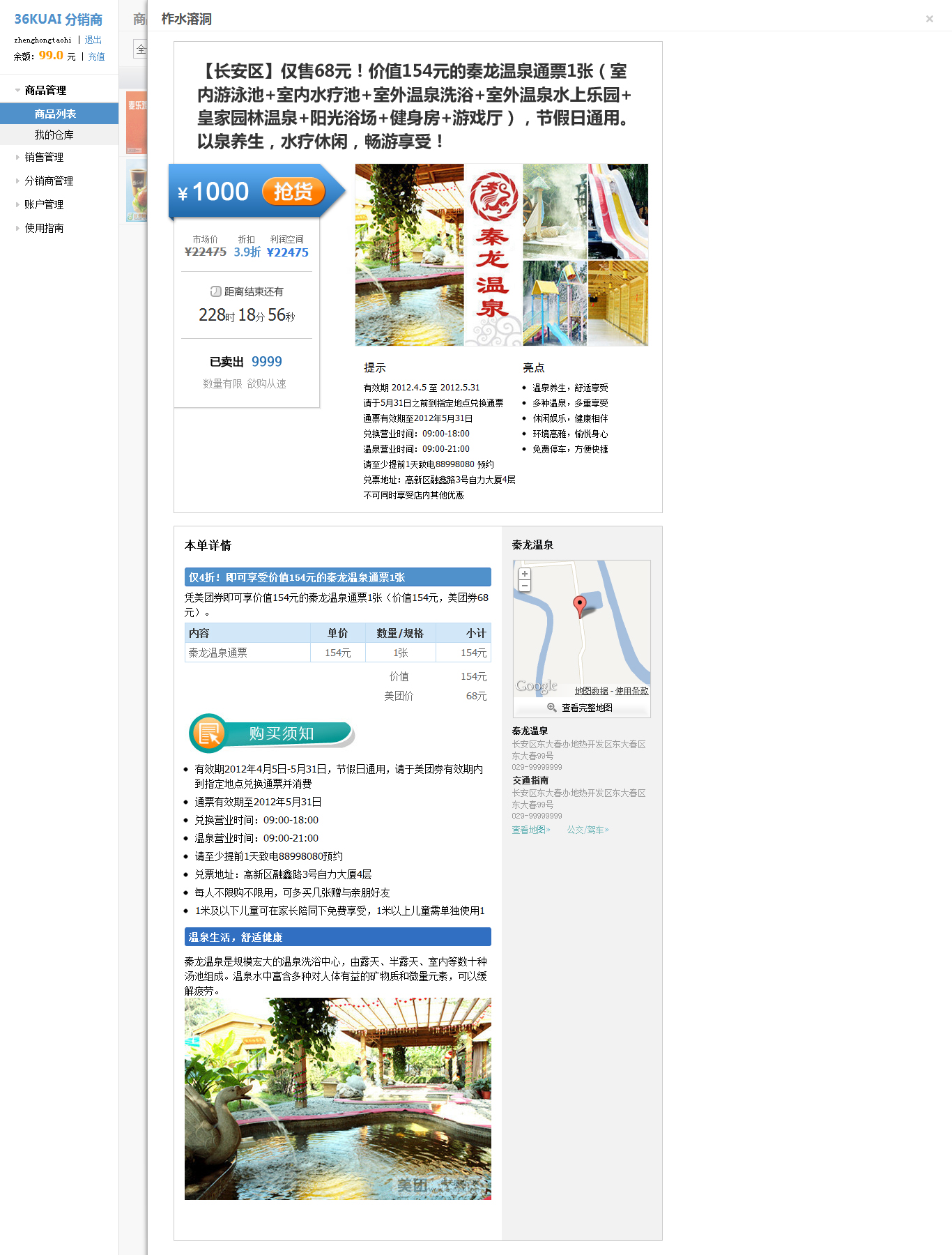The height and width of the screenshot is (1255, 952).
Task: Expand 账户管理 menu
Action: point(44,204)
